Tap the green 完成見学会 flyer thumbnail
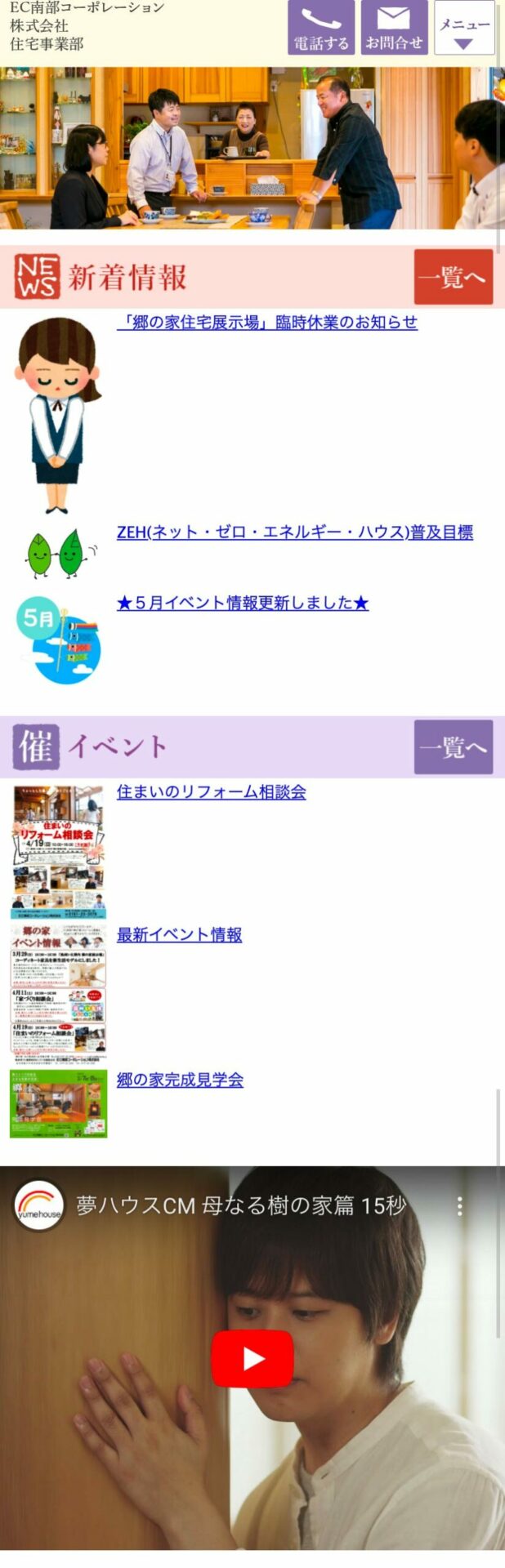505x1568 pixels. tap(58, 1104)
